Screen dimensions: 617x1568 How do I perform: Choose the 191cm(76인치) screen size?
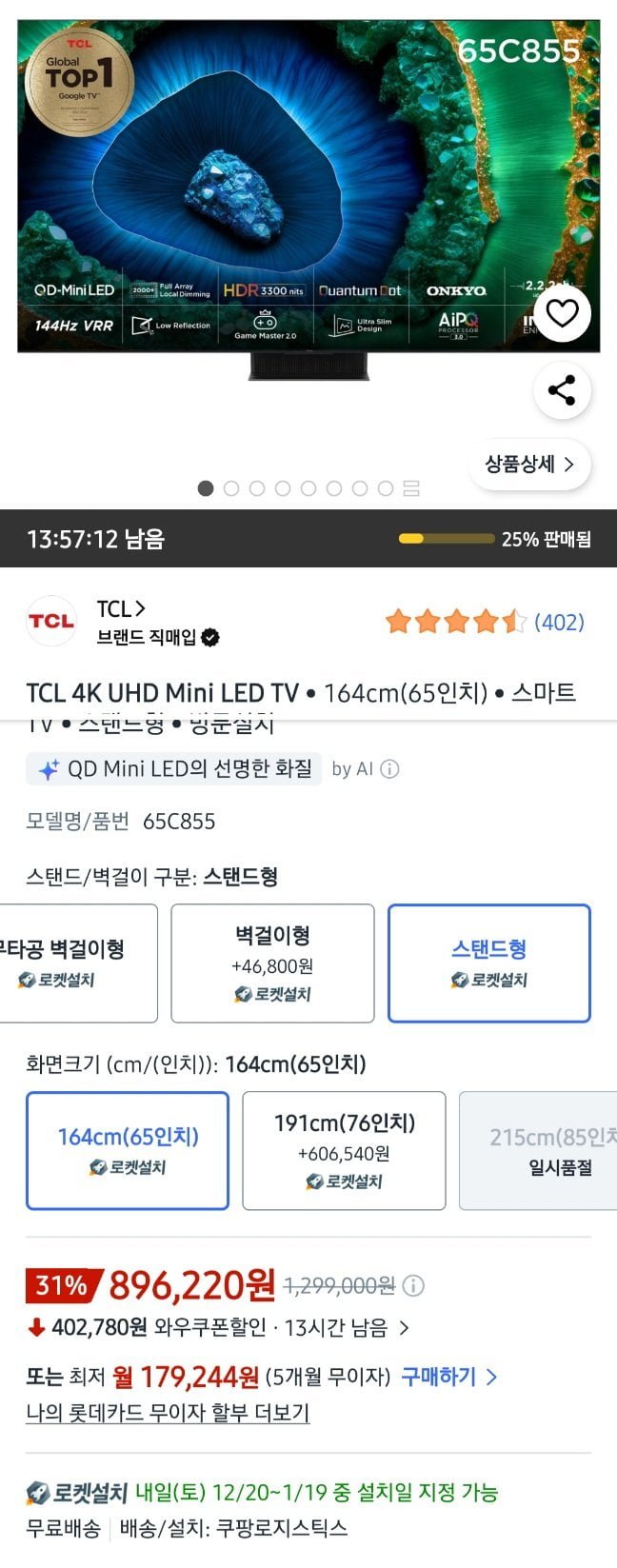point(344,1150)
